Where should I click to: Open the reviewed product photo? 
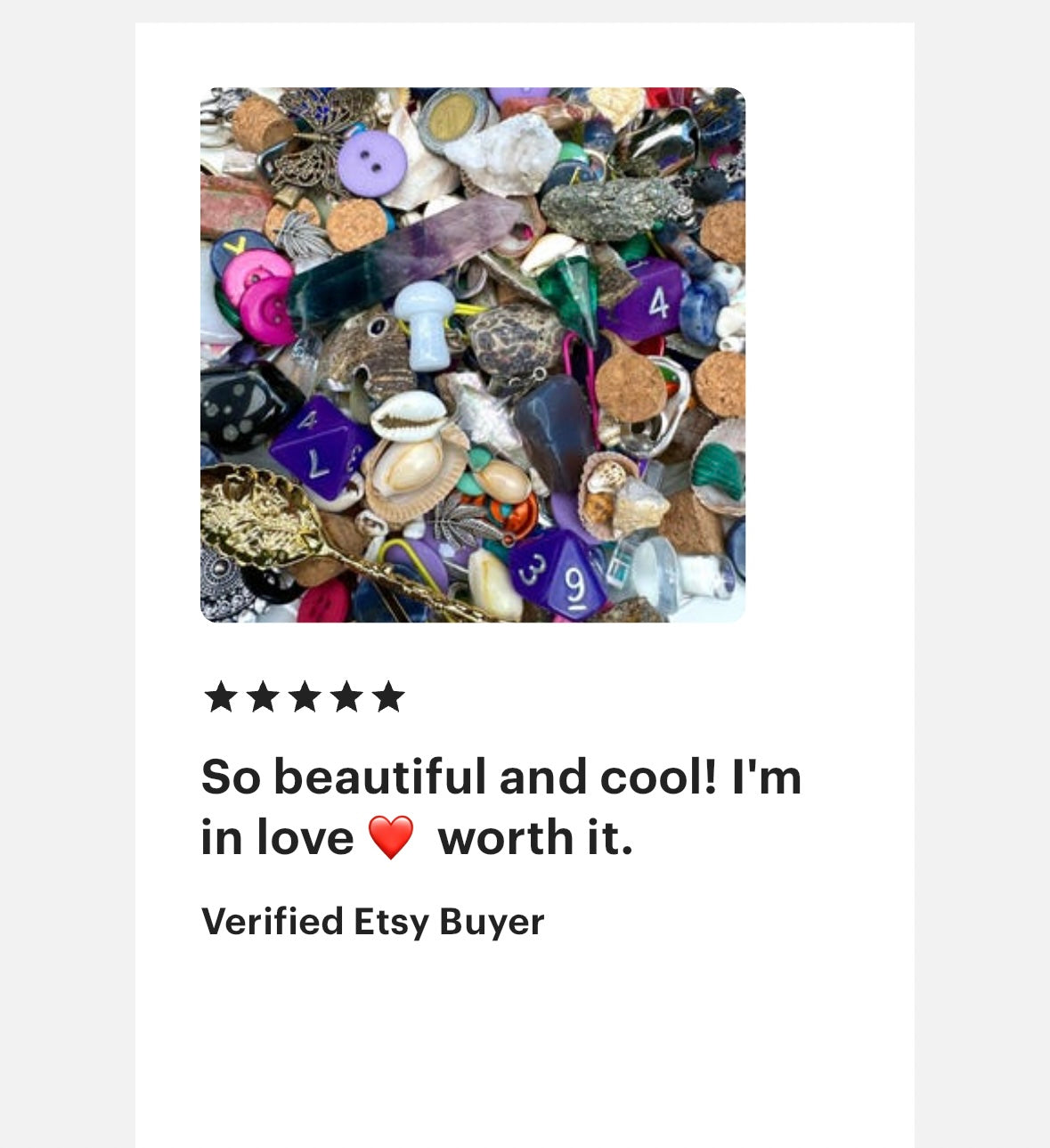[x=472, y=354]
